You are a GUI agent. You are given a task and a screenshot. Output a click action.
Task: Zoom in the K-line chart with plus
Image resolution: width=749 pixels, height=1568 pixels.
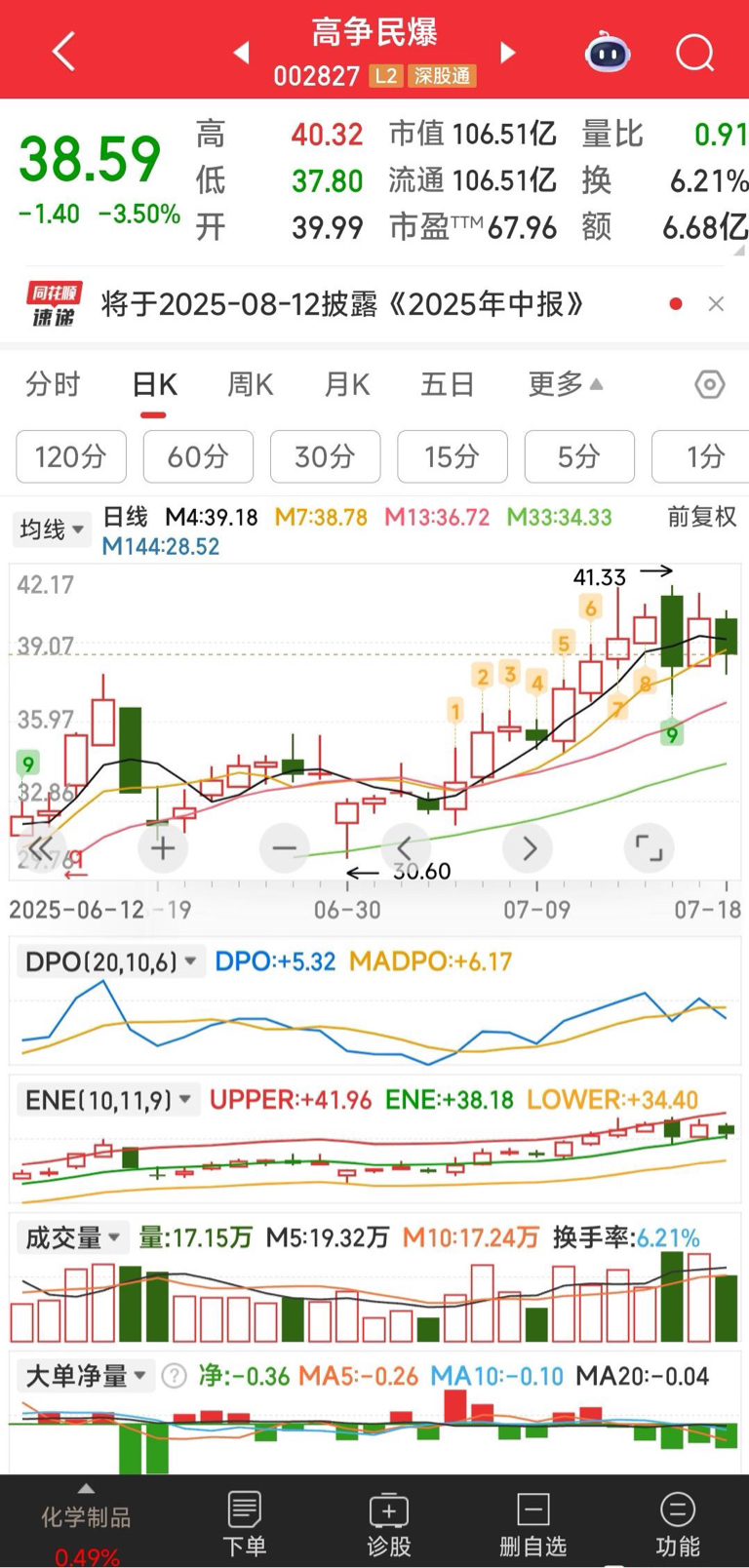coord(163,848)
